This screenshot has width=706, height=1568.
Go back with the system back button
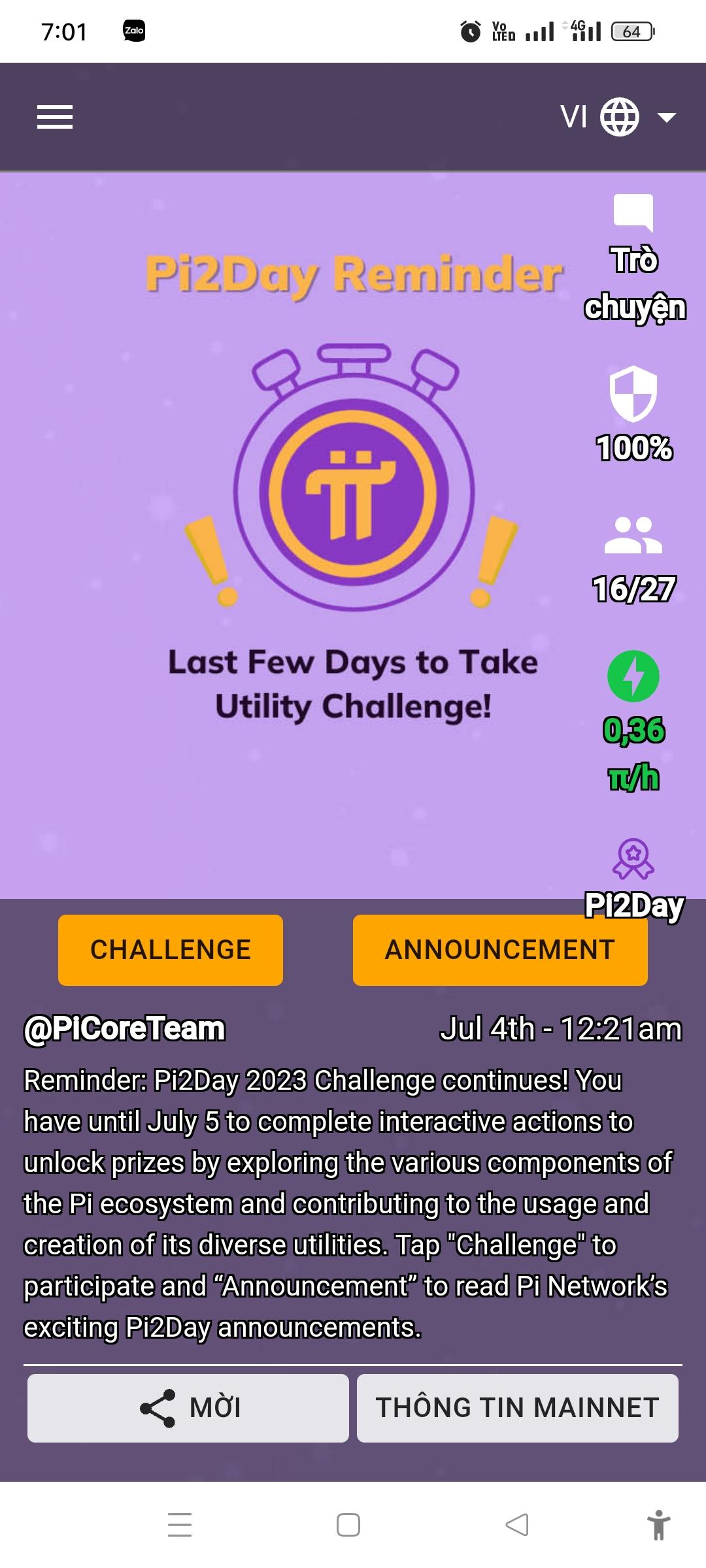pyautogui.click(x=517, y=1526)
